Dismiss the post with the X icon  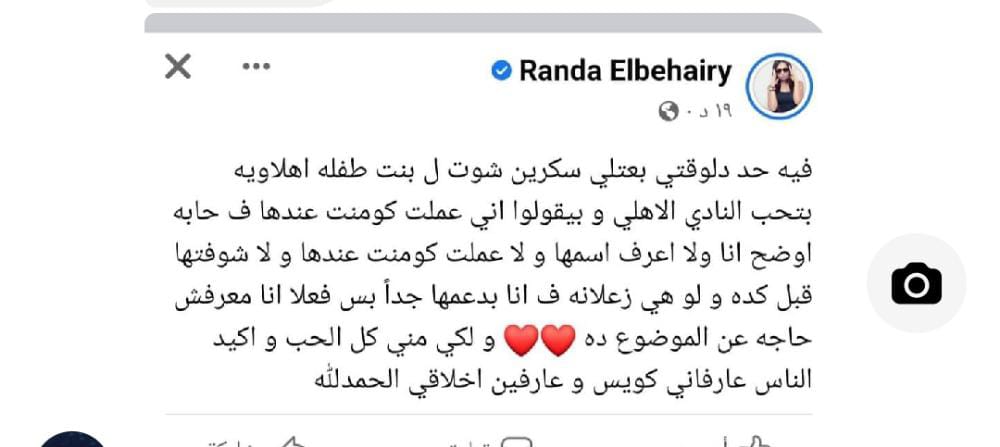[x=177, y=68]
